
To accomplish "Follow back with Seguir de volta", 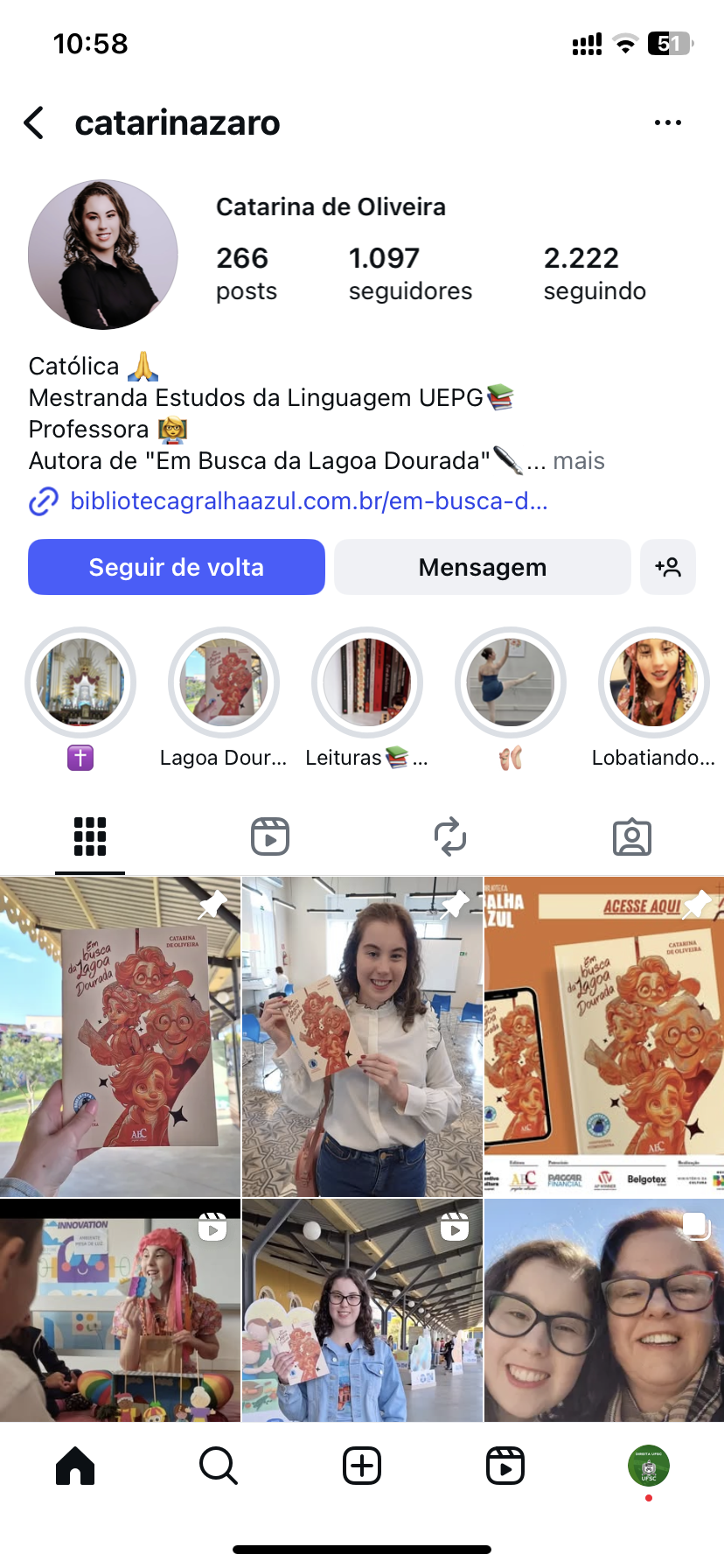I will (x=177, y=567).
